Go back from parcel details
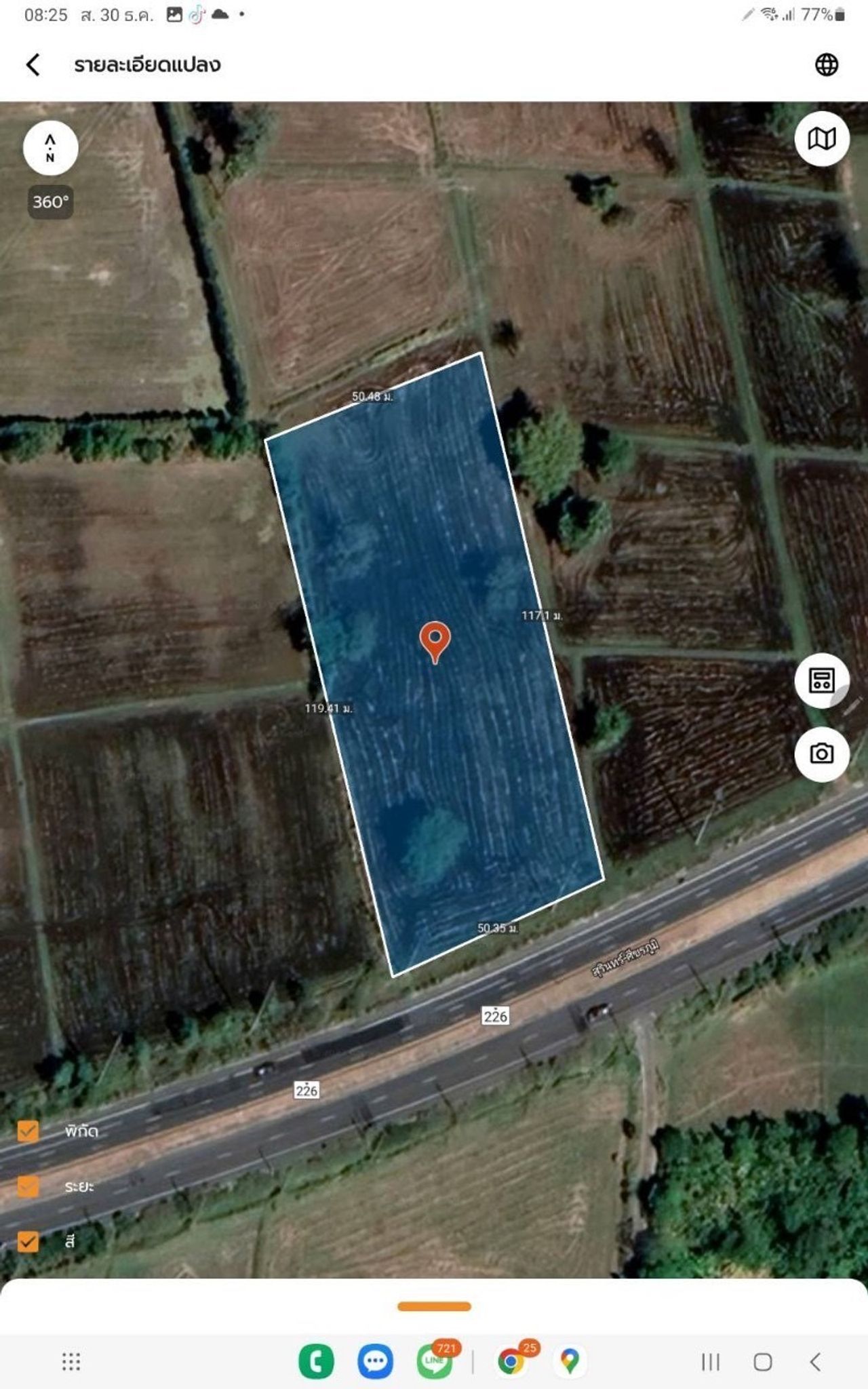 (33, 65)
